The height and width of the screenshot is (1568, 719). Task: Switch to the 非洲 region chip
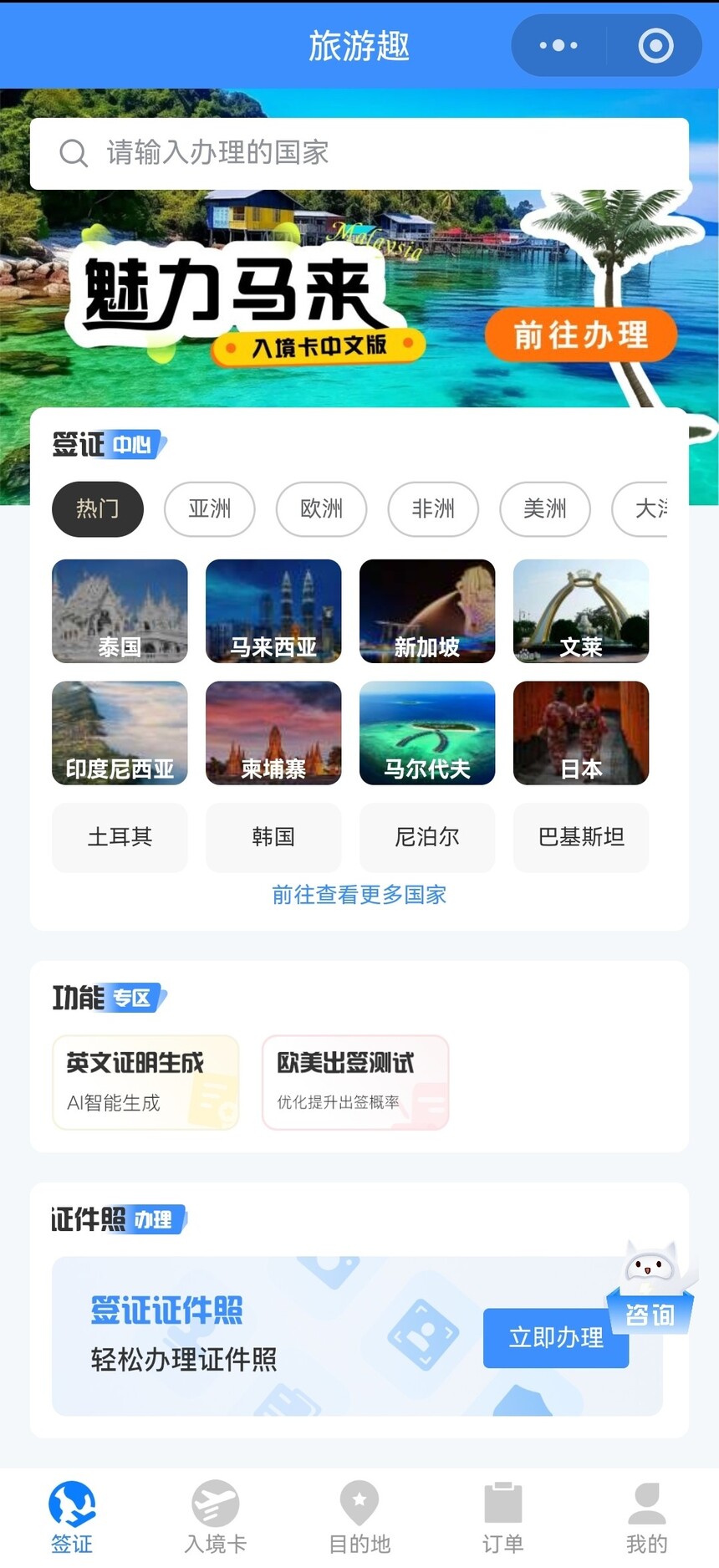point(433,508)
